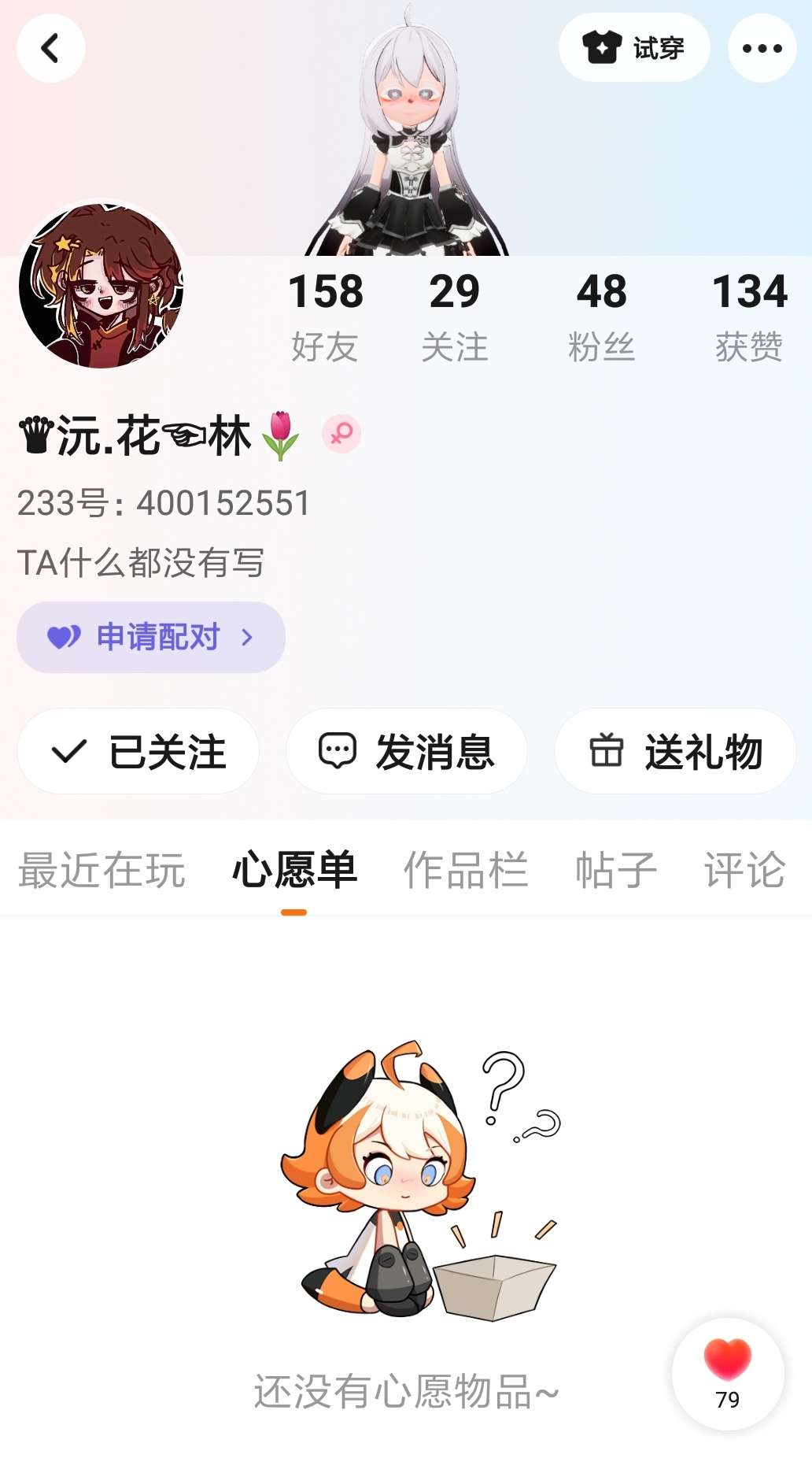This screenshot has height=1484, width=812.
Task: Switch to the 作品栏 tab
Action: [466, 870]
